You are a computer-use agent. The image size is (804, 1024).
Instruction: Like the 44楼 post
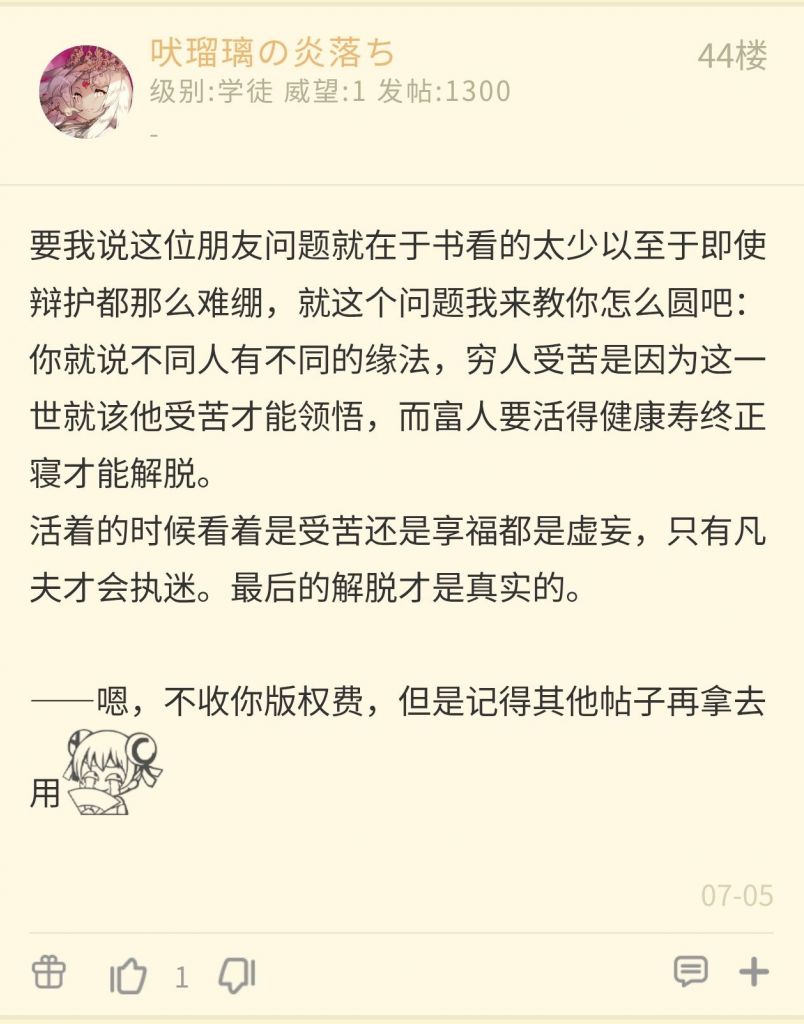pos(127,975)
